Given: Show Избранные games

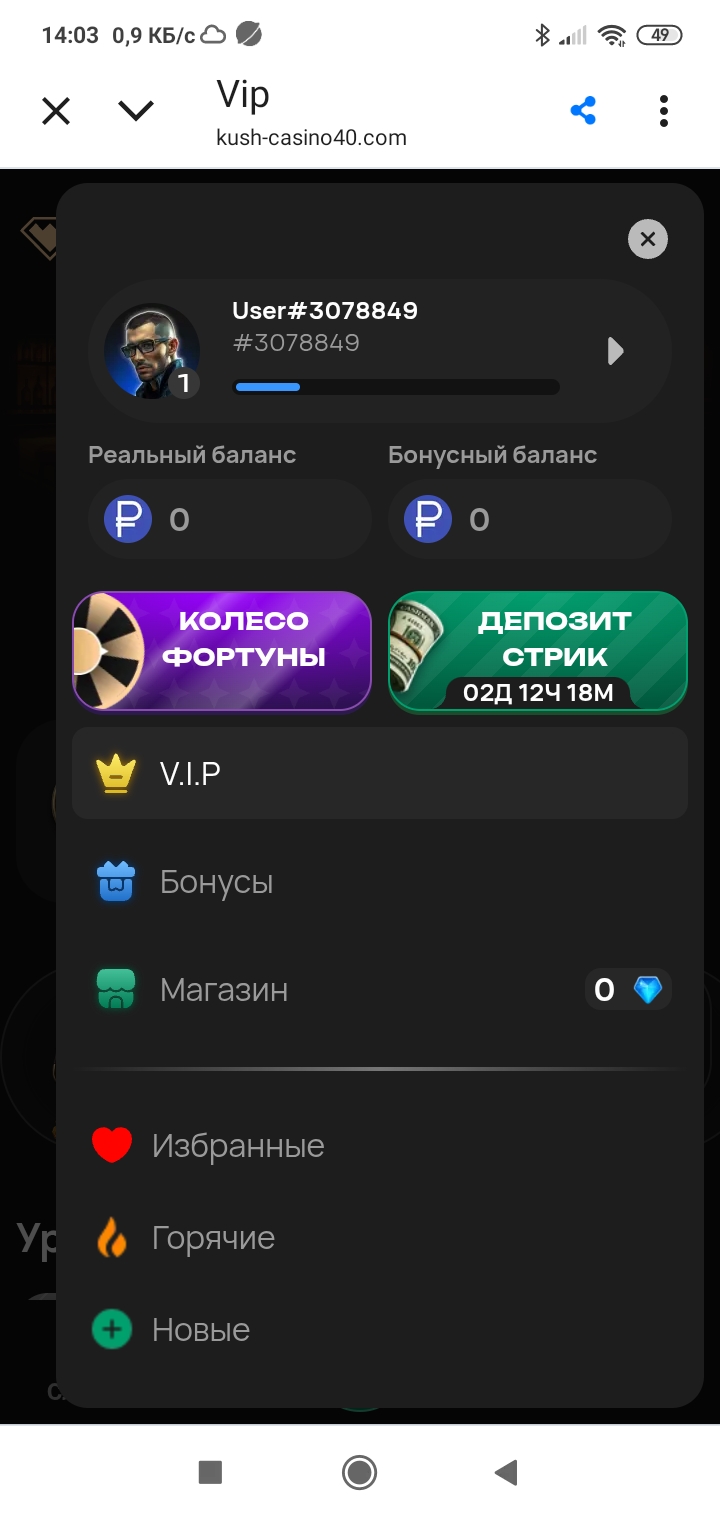Looking at the screenshot, I should (238, 1145).
